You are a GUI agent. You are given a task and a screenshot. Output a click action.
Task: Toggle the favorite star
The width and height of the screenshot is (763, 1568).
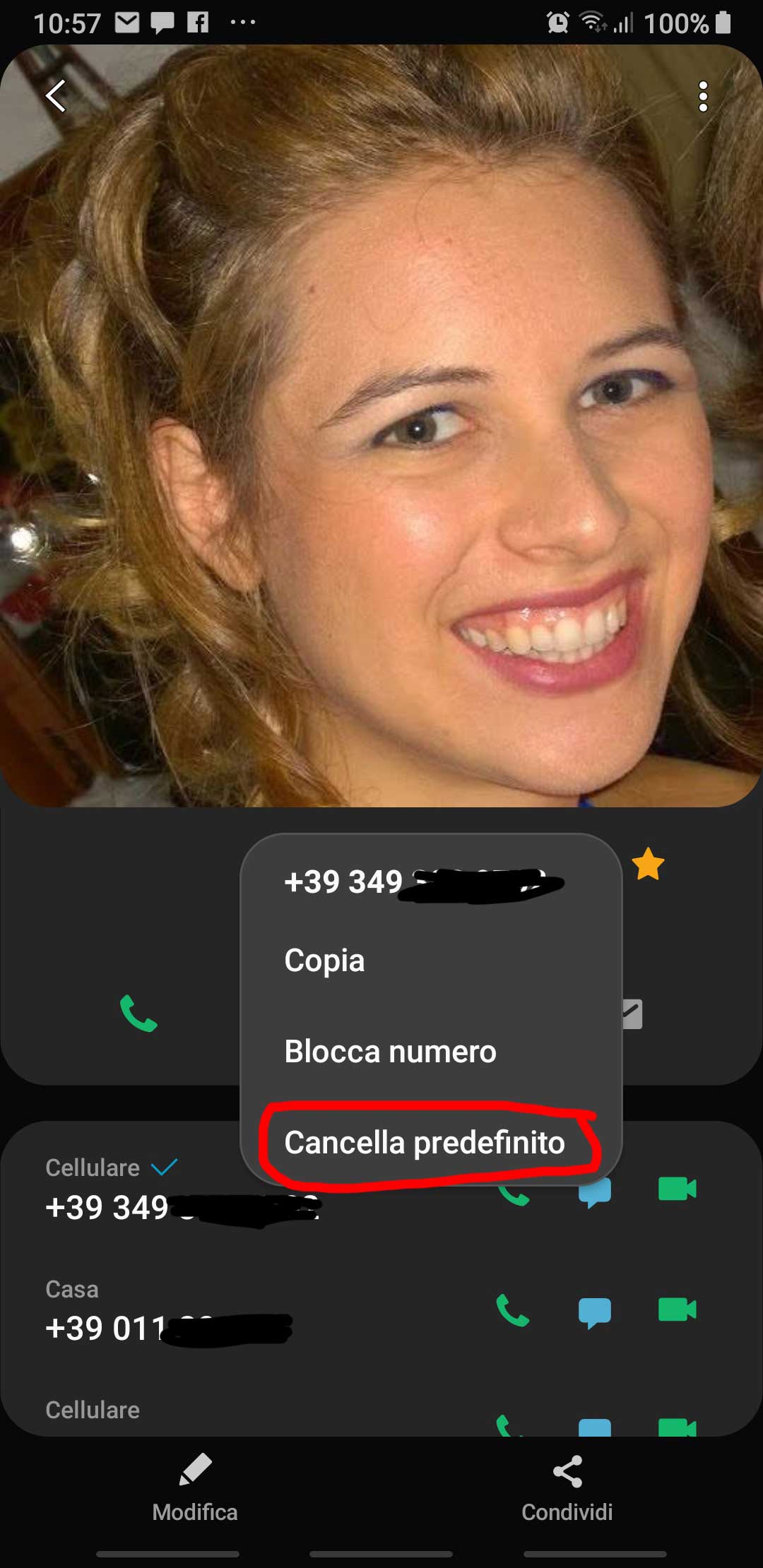point(648,865)
